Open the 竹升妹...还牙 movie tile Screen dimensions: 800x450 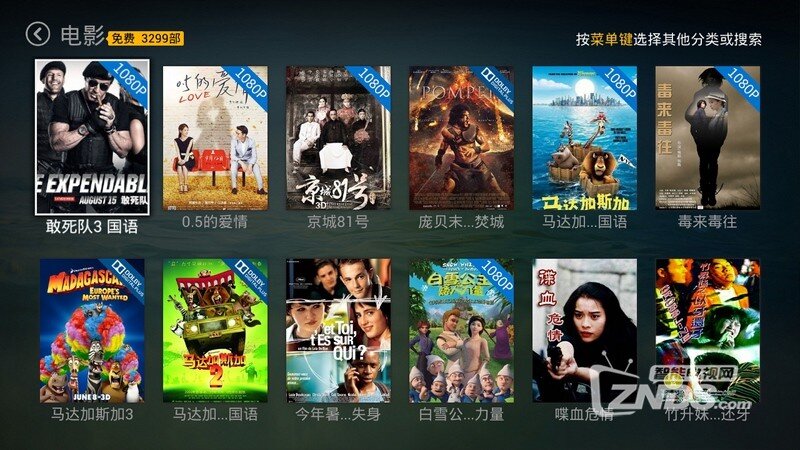pyautogui.click(x=707, y=330)
